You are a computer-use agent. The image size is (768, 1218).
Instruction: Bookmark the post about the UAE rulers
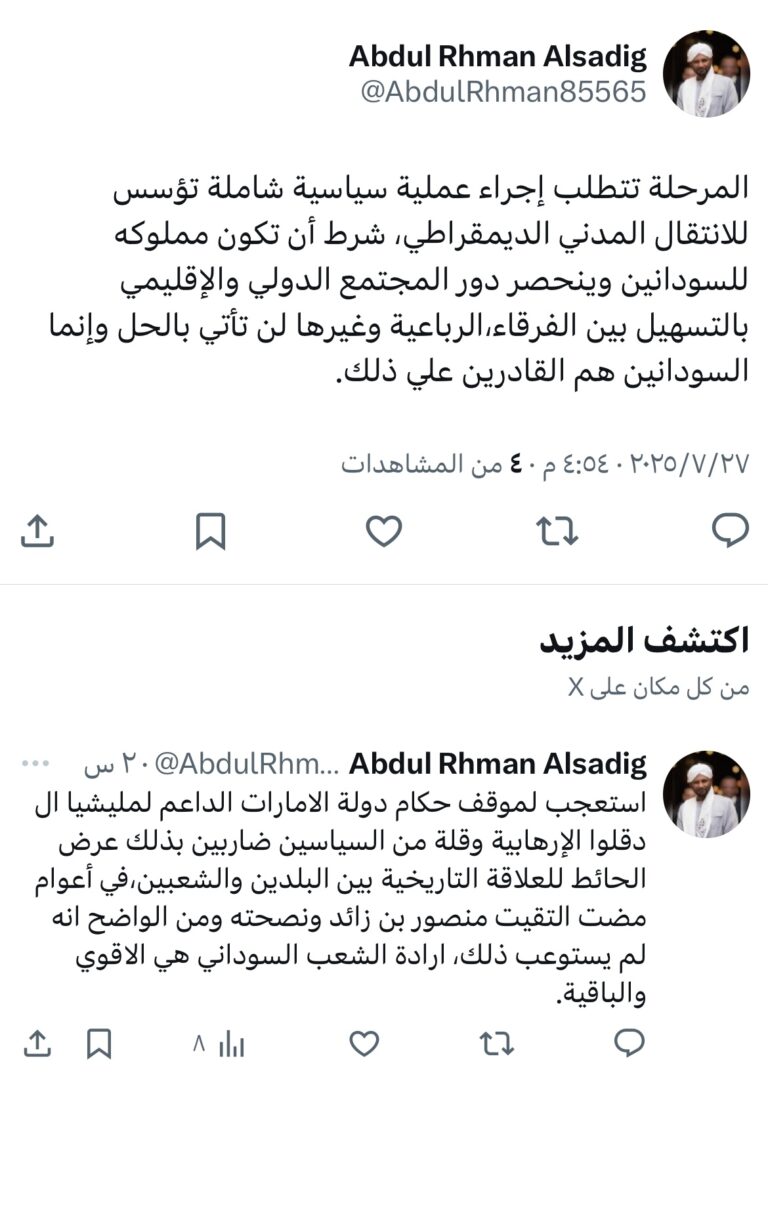(x=98, y=1044)
